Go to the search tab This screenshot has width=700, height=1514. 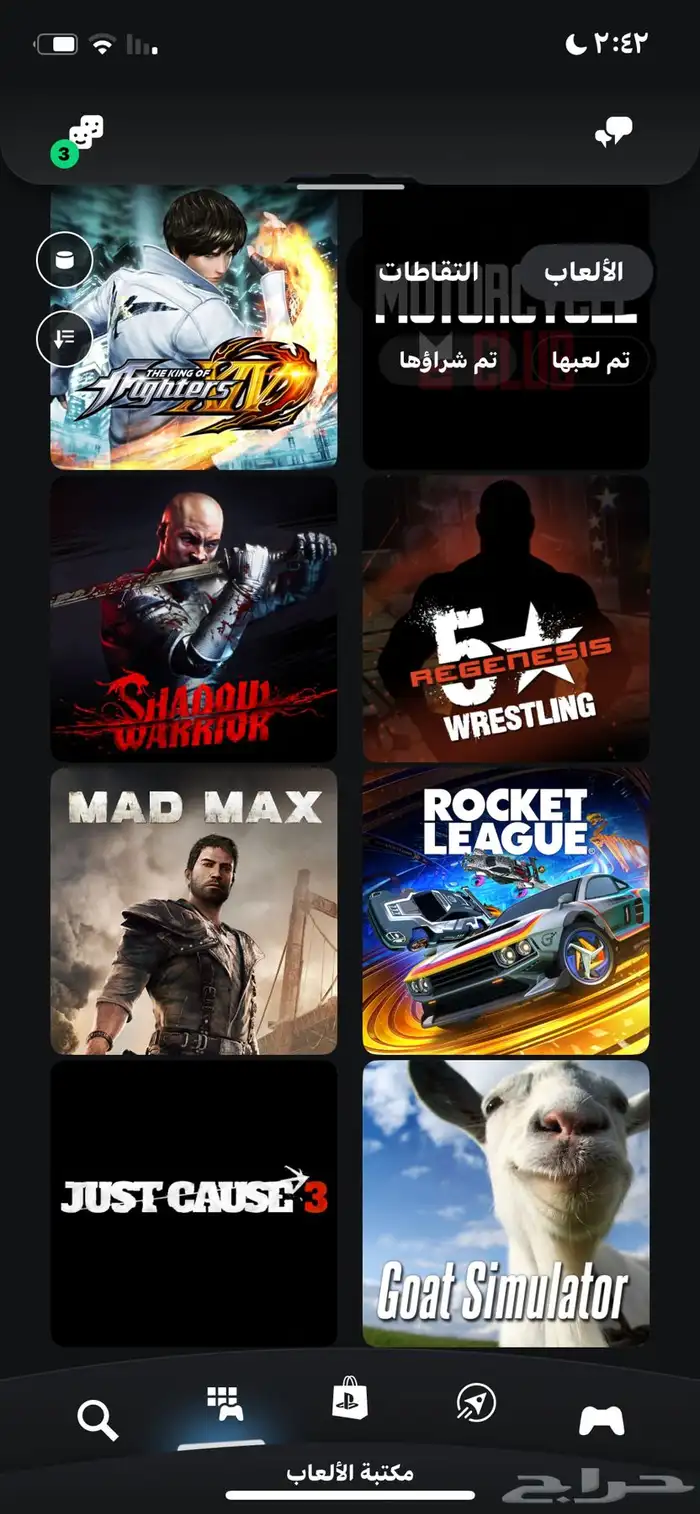(97, 1418)
